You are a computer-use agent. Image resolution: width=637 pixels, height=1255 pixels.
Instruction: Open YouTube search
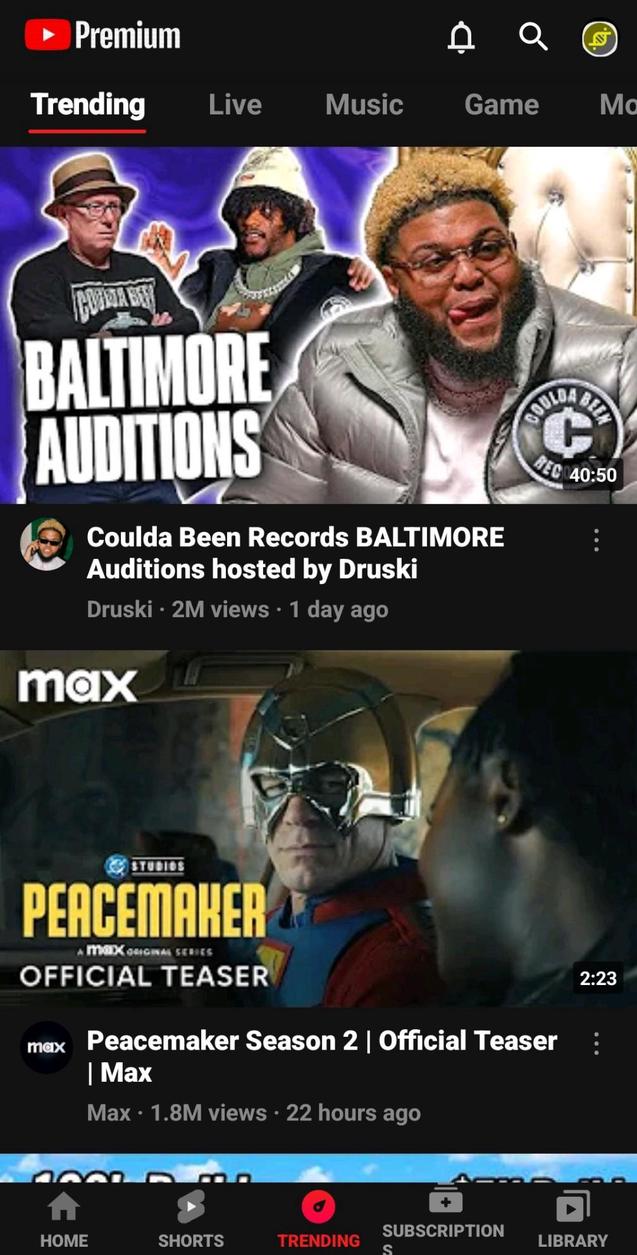click(533, 38)
